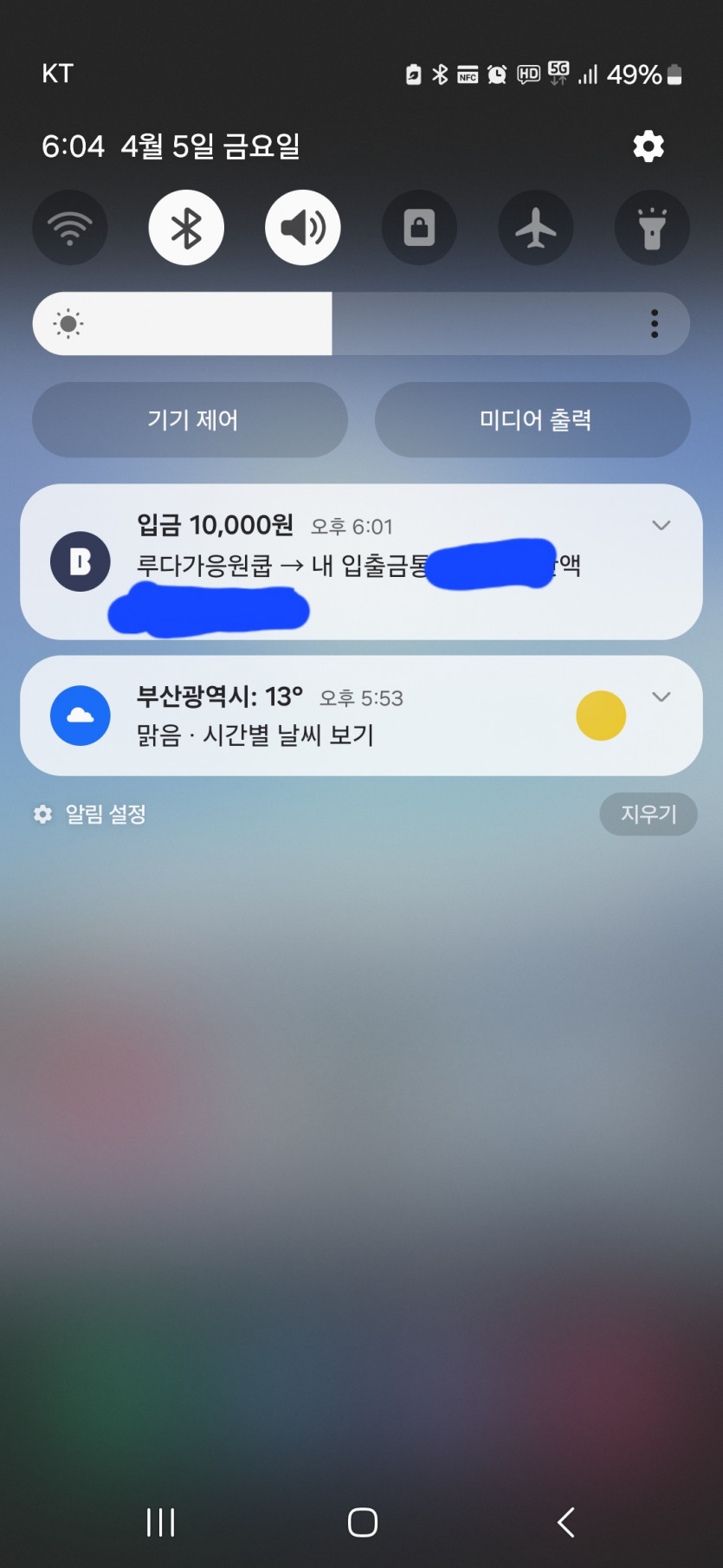Enable airplane mode
This screenshot has width=723, height=1568.
coord(535,228)
